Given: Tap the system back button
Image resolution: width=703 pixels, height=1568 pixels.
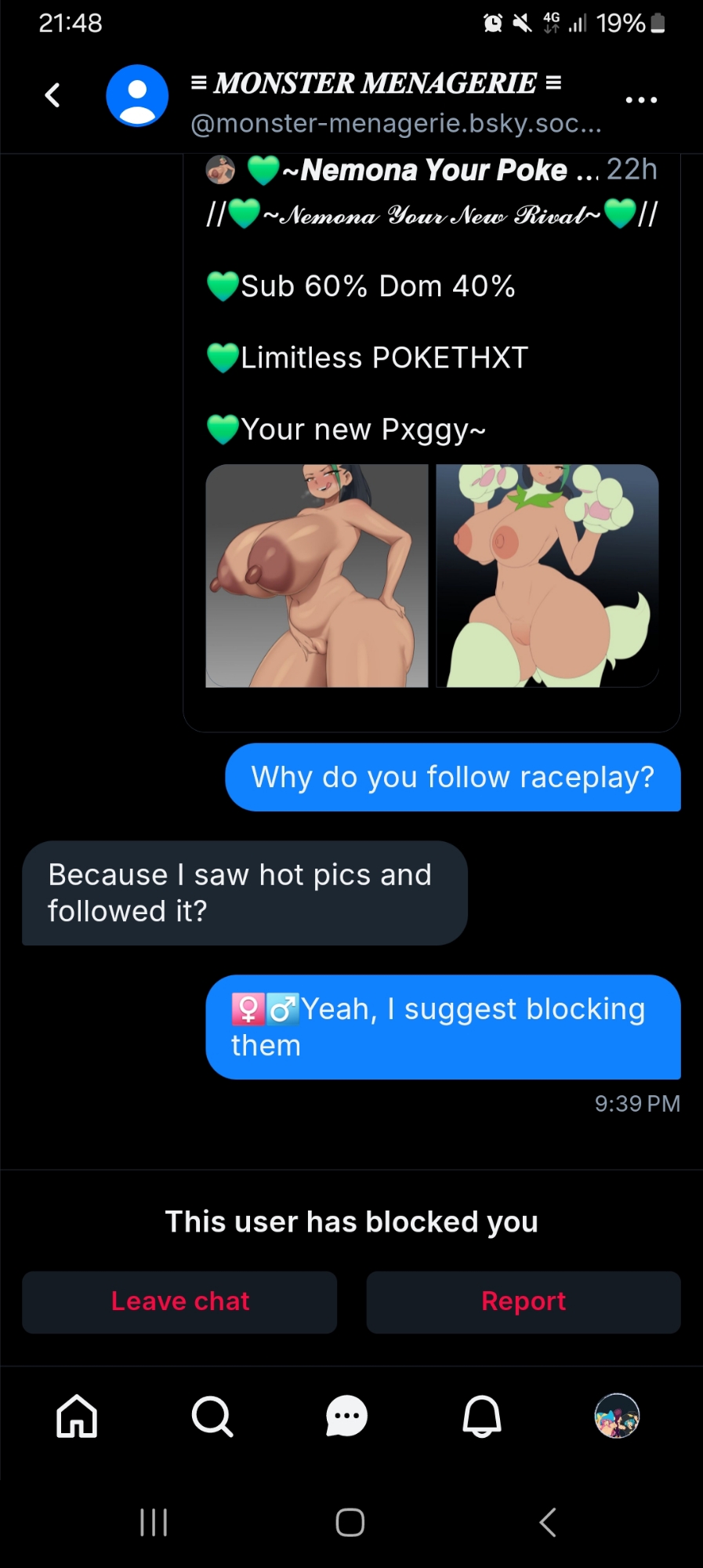Looking at the screenshot, I should [x=548, y=1523].
